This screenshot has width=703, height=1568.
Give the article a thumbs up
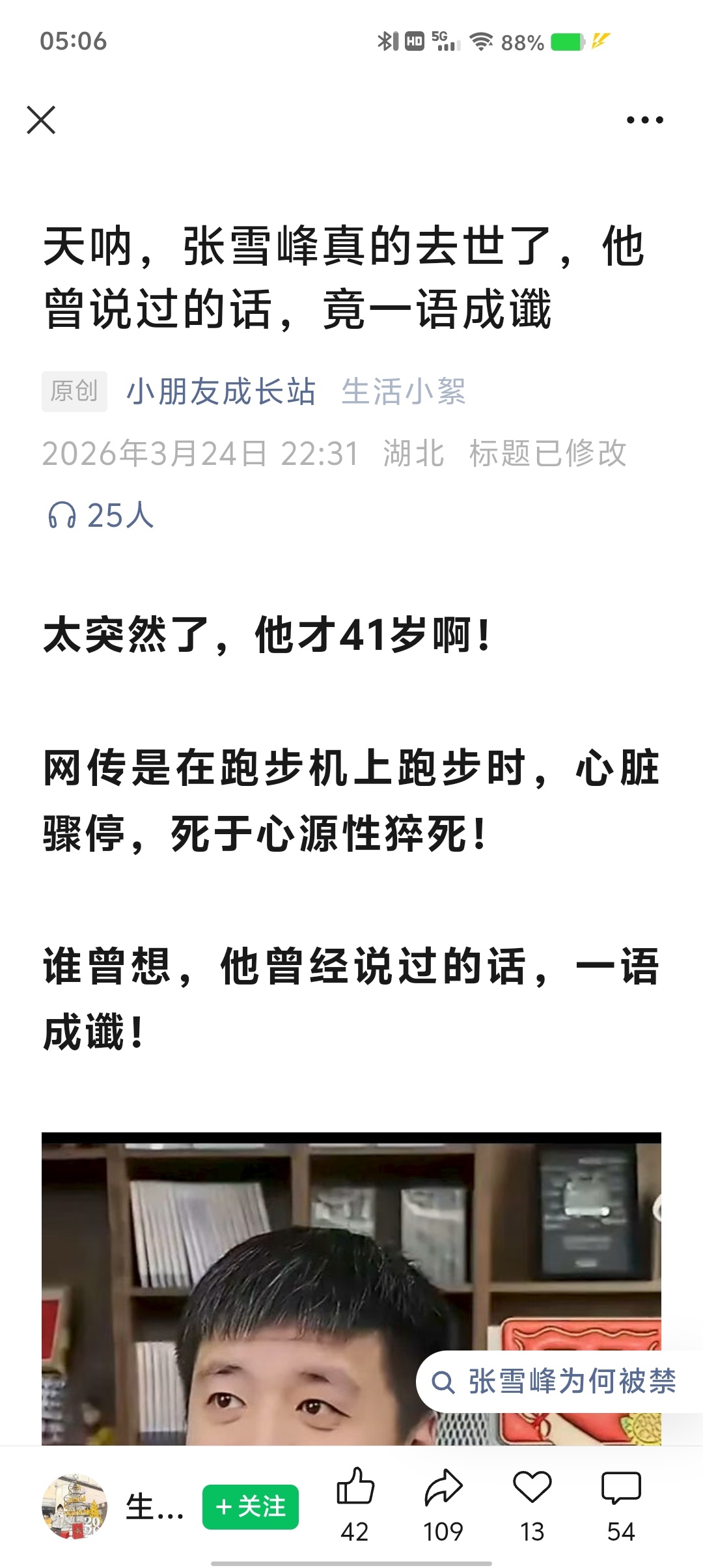point(355,1487)
